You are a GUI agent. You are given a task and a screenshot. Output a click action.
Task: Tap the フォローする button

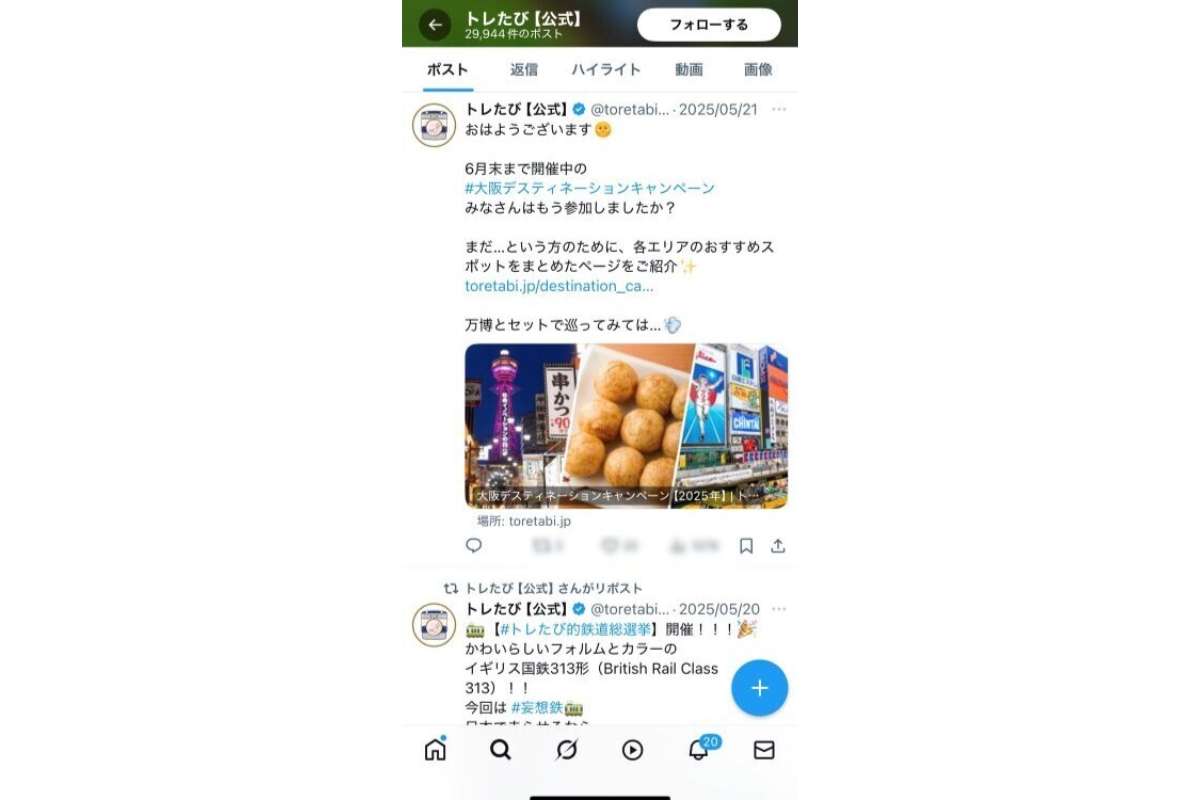[x=708, y=25]
